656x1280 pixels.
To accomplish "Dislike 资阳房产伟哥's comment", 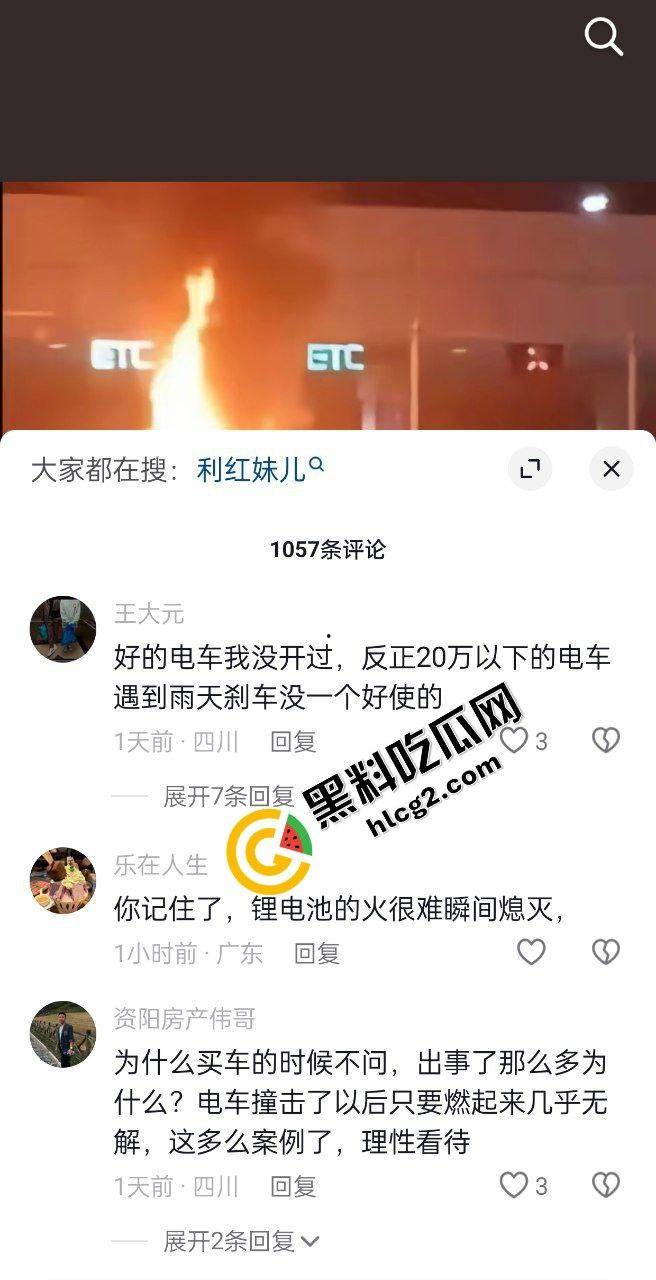I will (x=605, y=1185).
